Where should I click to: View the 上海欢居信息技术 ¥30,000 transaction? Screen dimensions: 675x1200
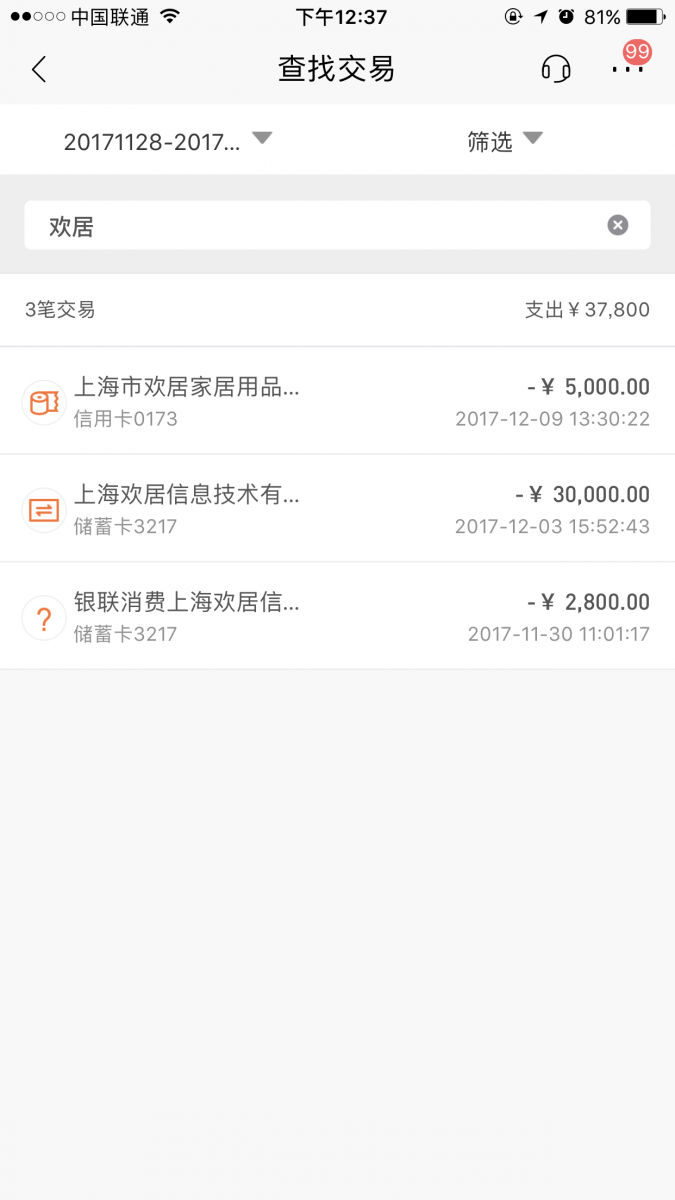tap(337, 509)
